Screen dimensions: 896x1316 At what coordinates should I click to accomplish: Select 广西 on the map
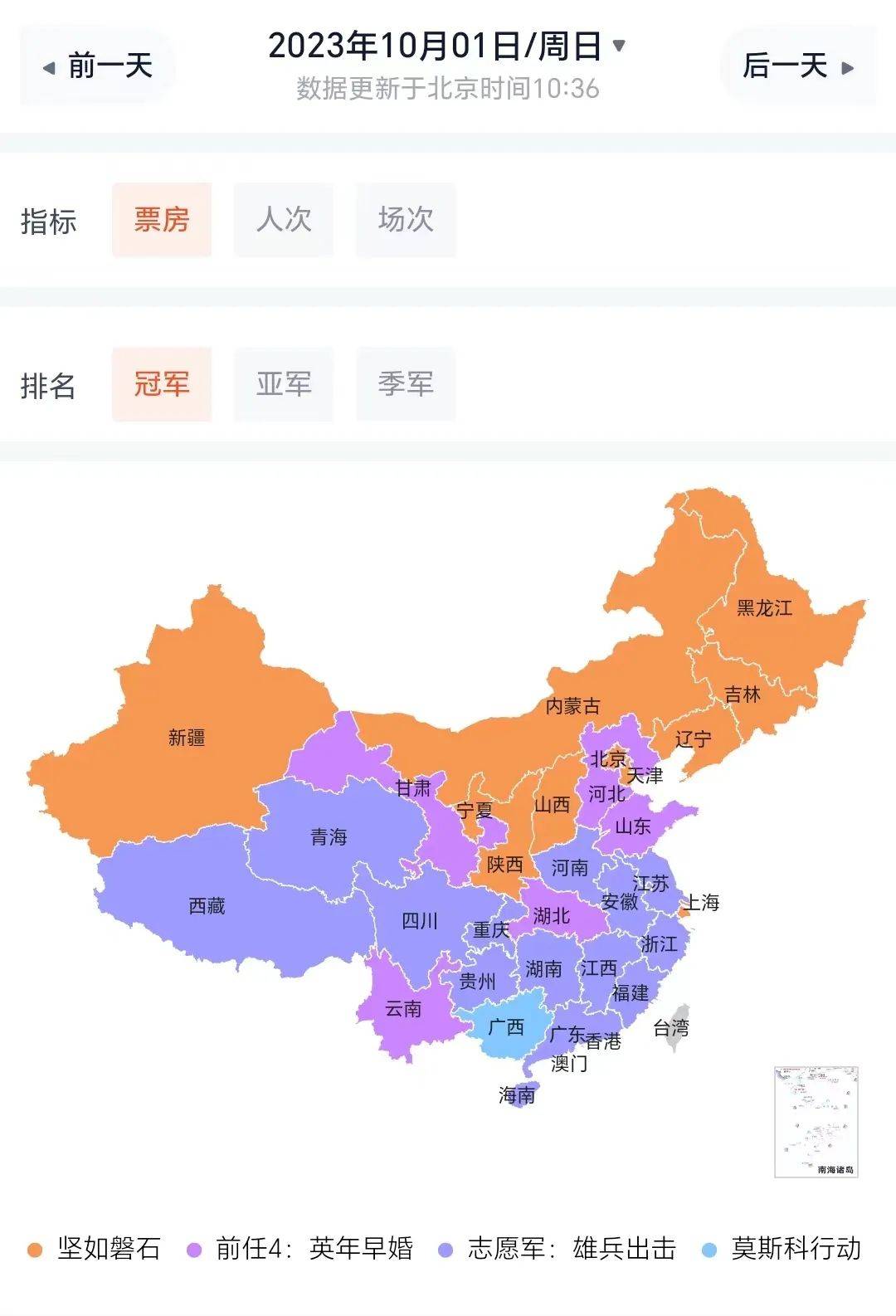505,1027
